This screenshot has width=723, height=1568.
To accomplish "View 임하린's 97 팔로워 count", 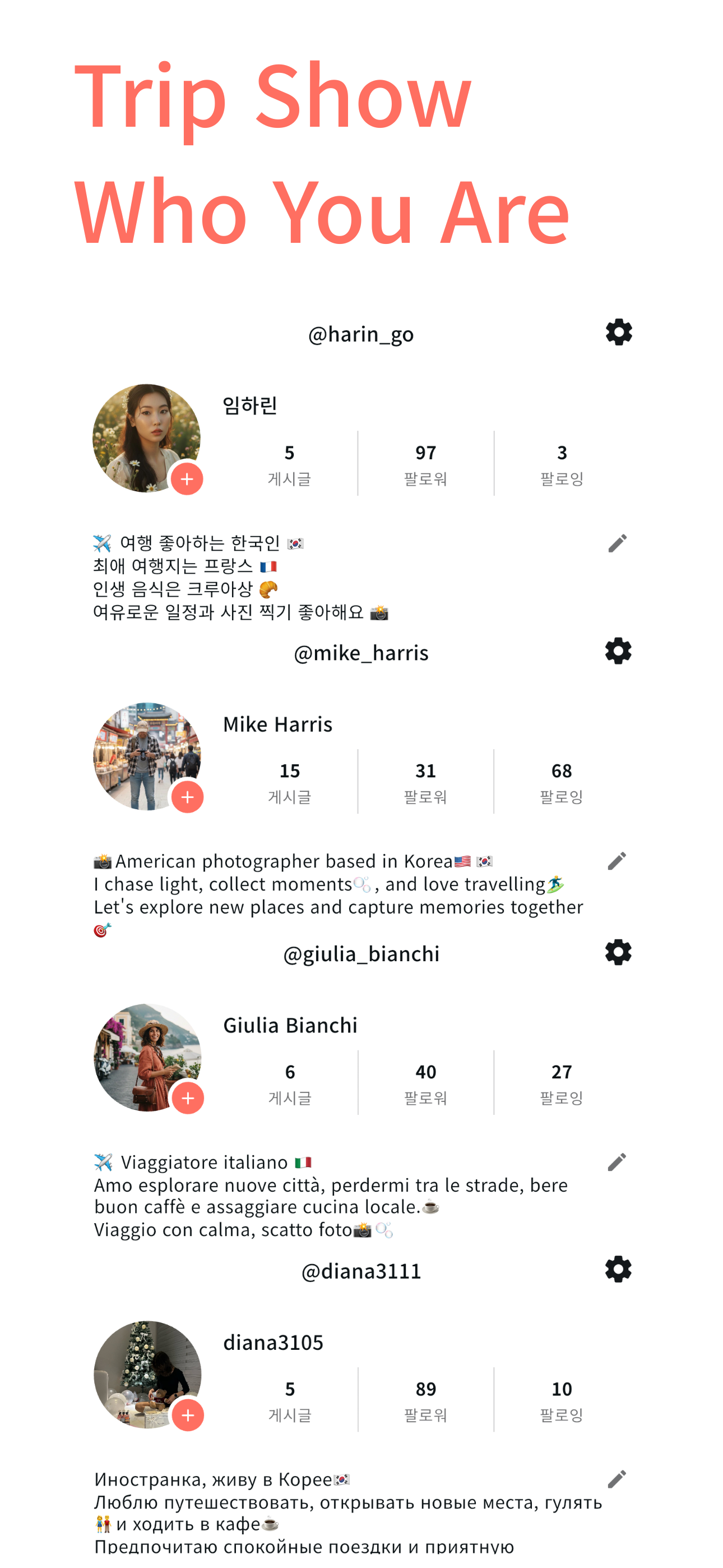I will coord(426,464).
